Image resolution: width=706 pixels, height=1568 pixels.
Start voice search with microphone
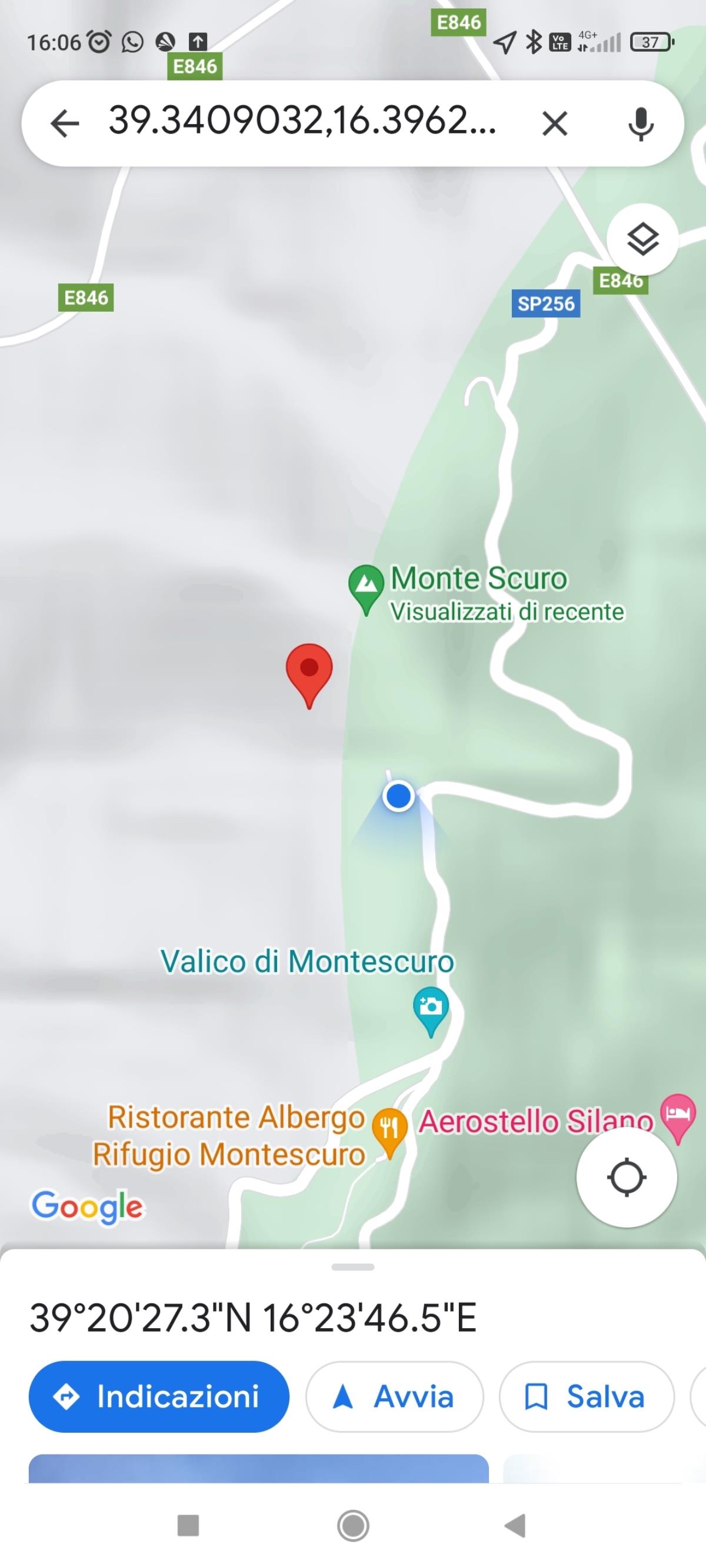640,123
